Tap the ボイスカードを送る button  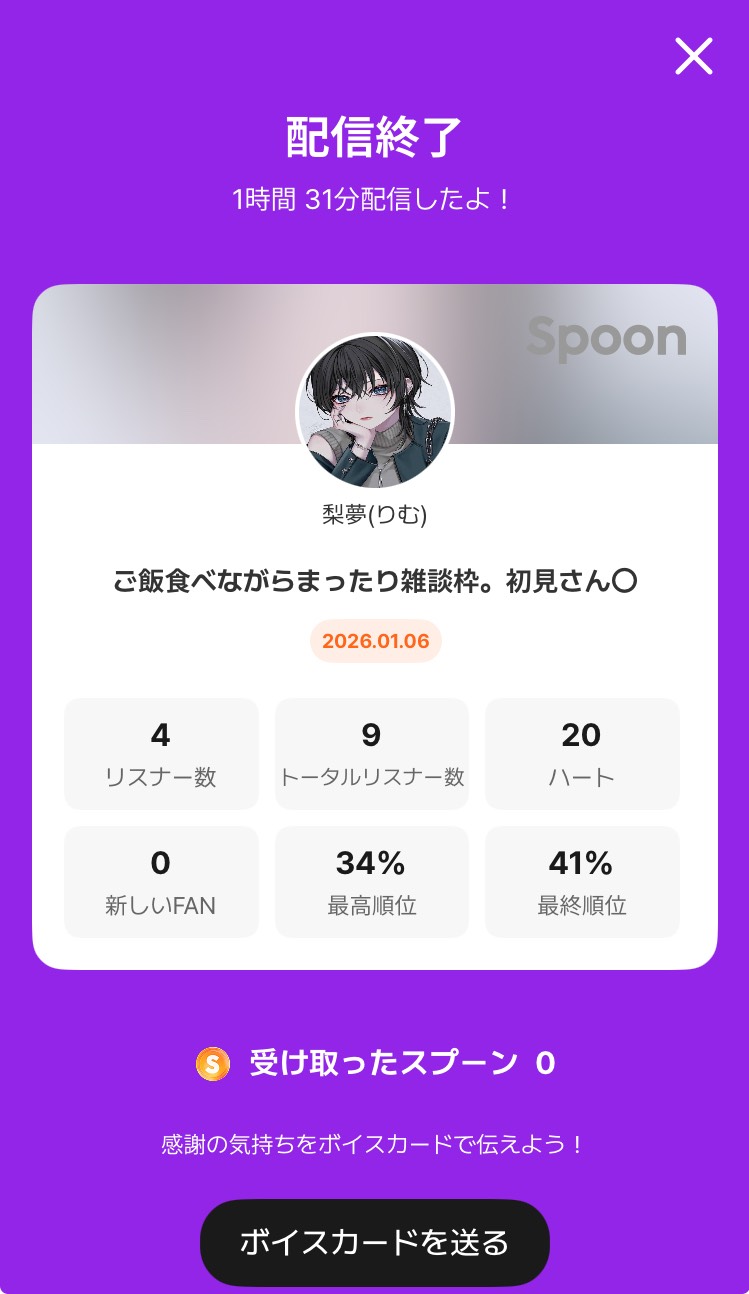(374, 1242)
